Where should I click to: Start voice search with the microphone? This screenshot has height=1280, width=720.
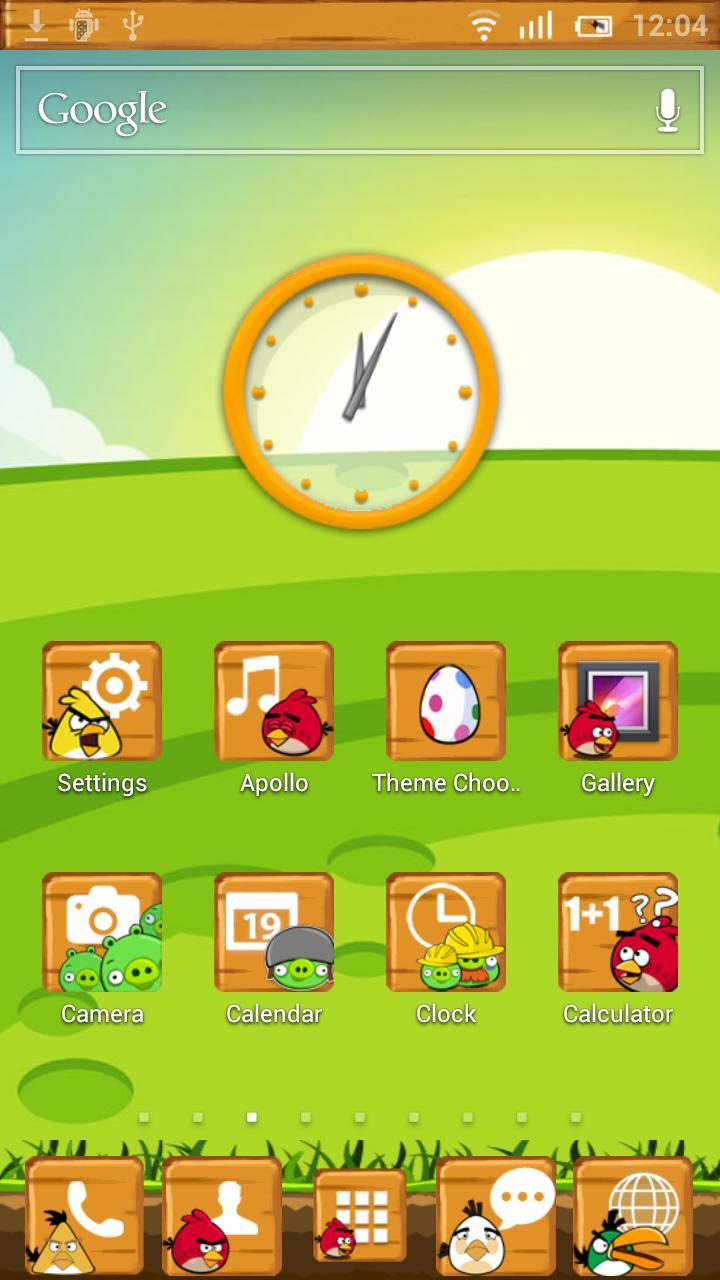point(667,110)
